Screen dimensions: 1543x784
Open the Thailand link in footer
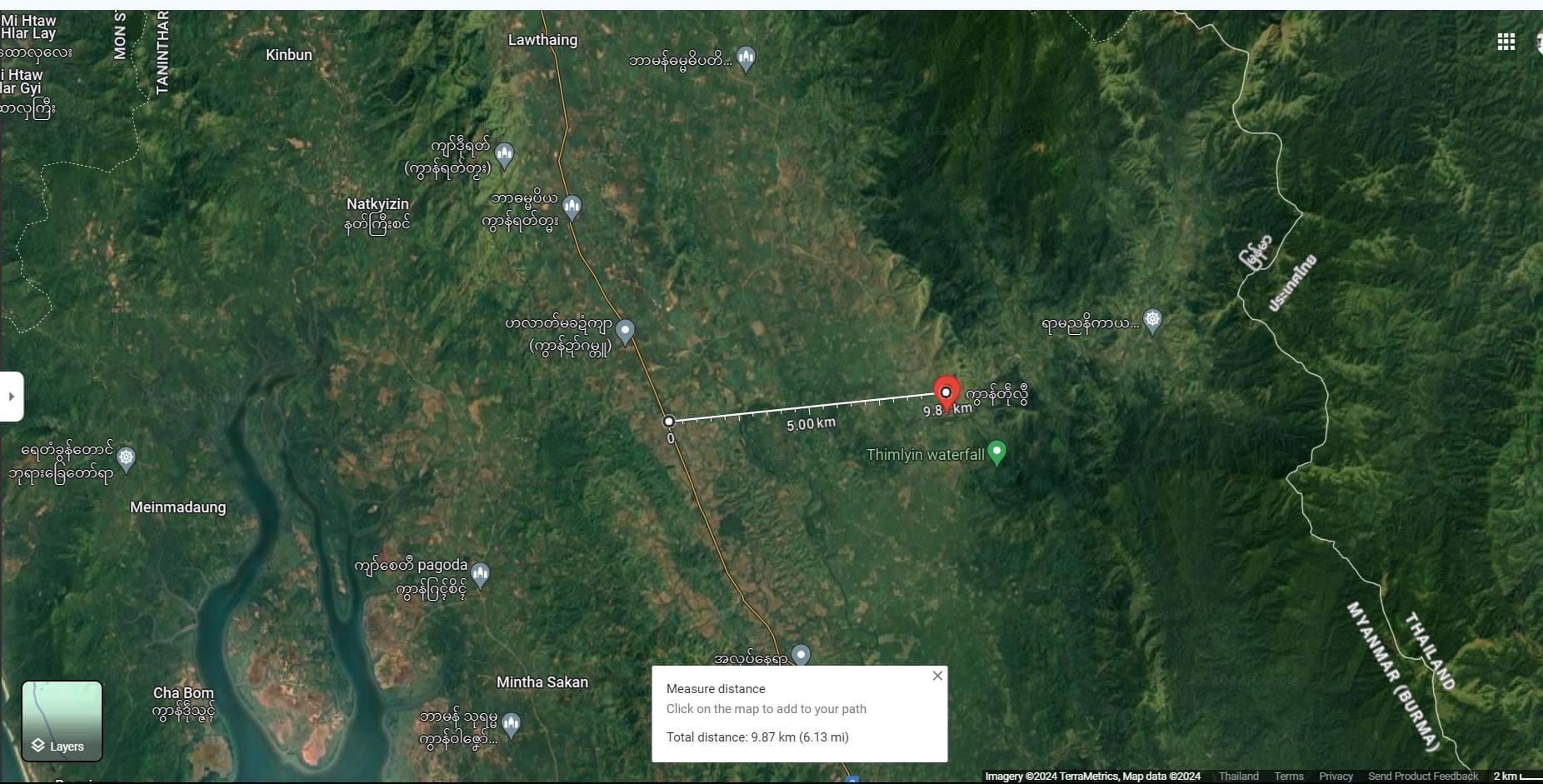coord(1238,776)
